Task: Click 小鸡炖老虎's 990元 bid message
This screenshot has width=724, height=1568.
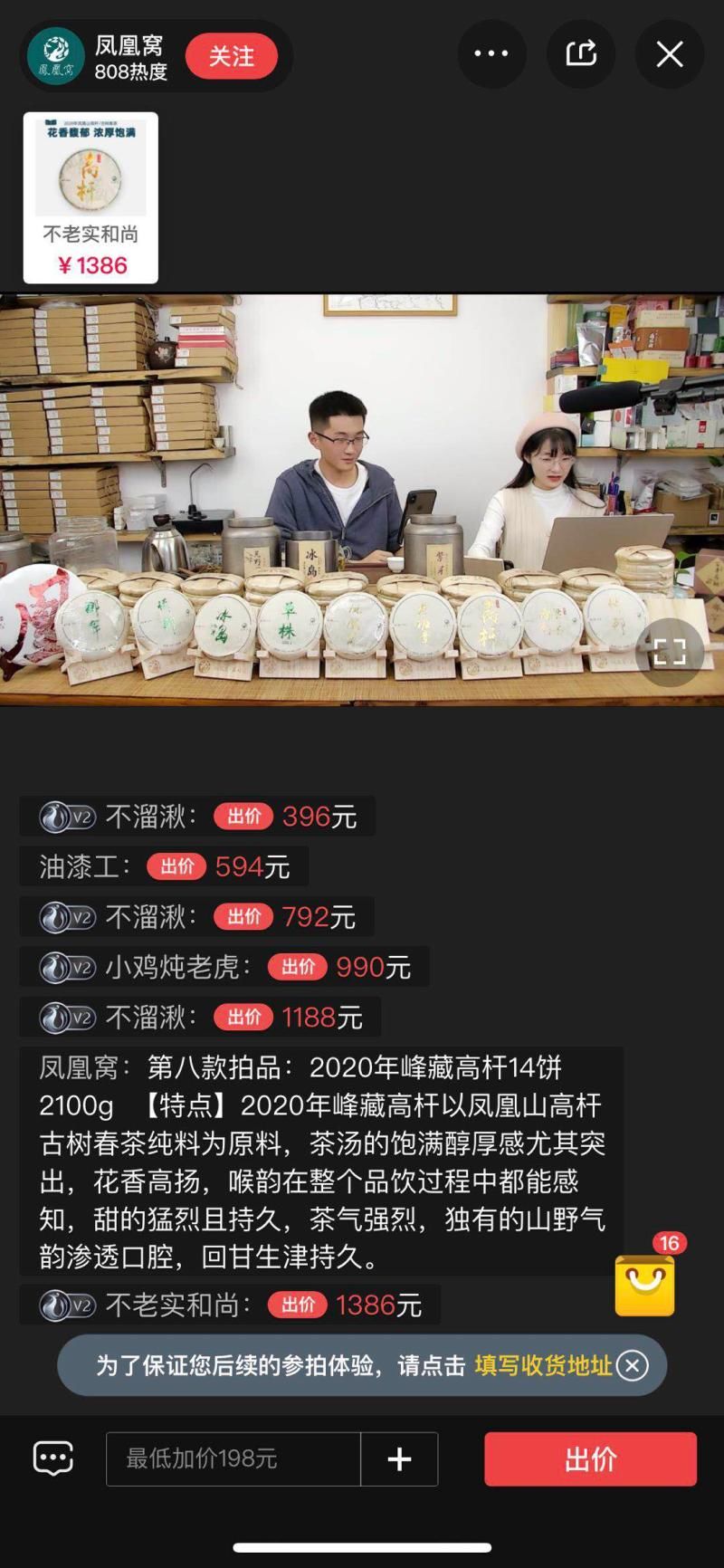Action: coord(226,967)
